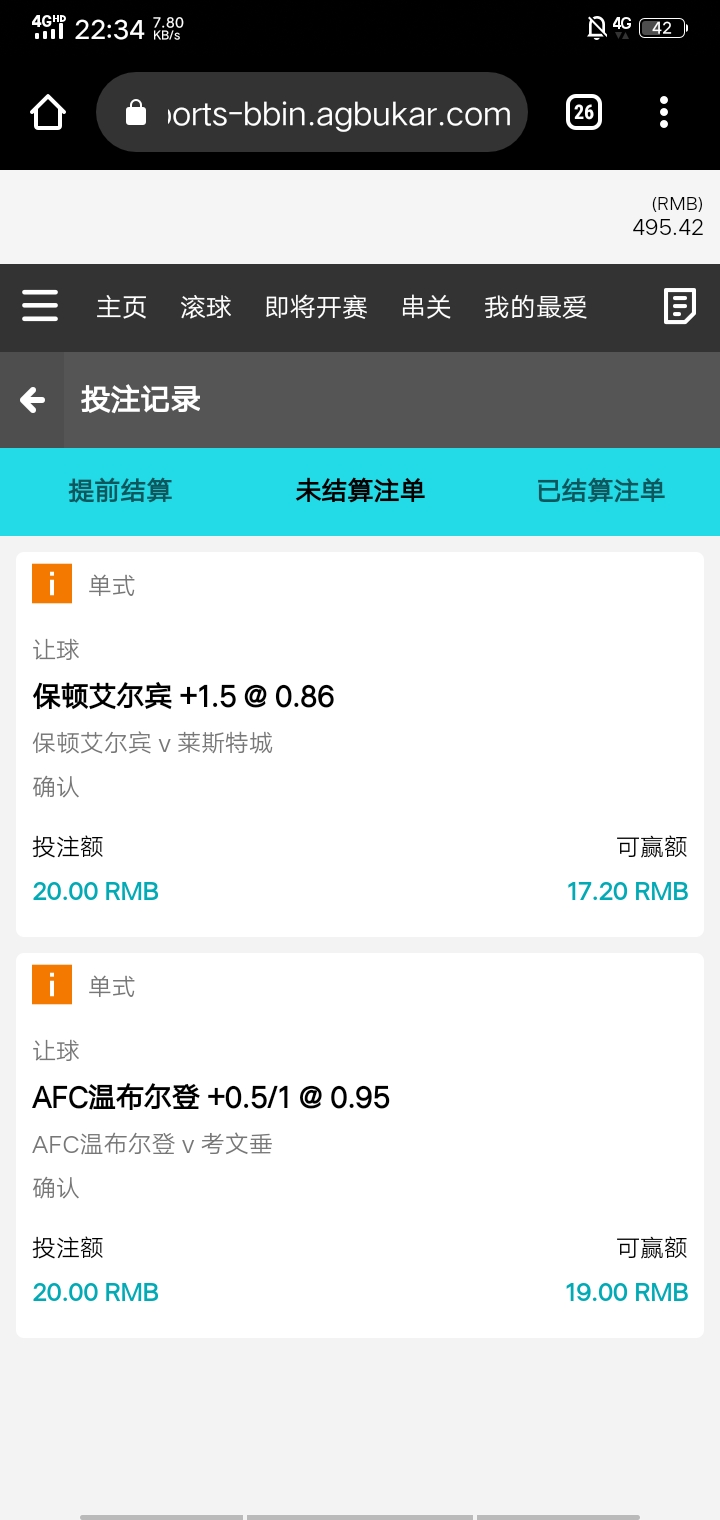Image resolution: width=720 pixels, height=1520 pixels.
Task: Tap the info icon on AFC温布尔登 bet
Action: click(x=52, y=985)
